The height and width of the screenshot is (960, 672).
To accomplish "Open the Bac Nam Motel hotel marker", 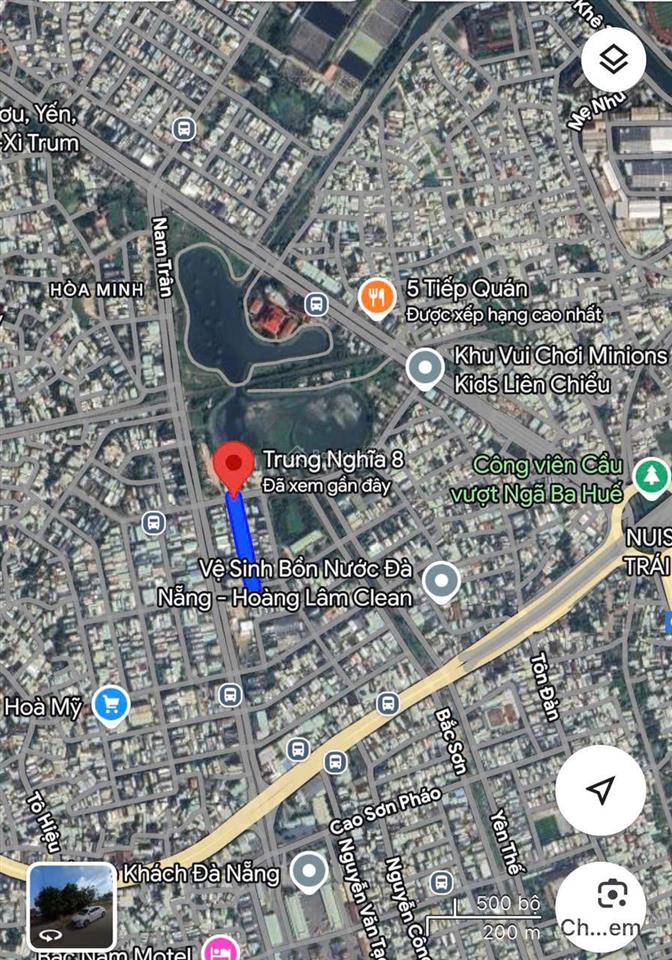I will 219,948.
